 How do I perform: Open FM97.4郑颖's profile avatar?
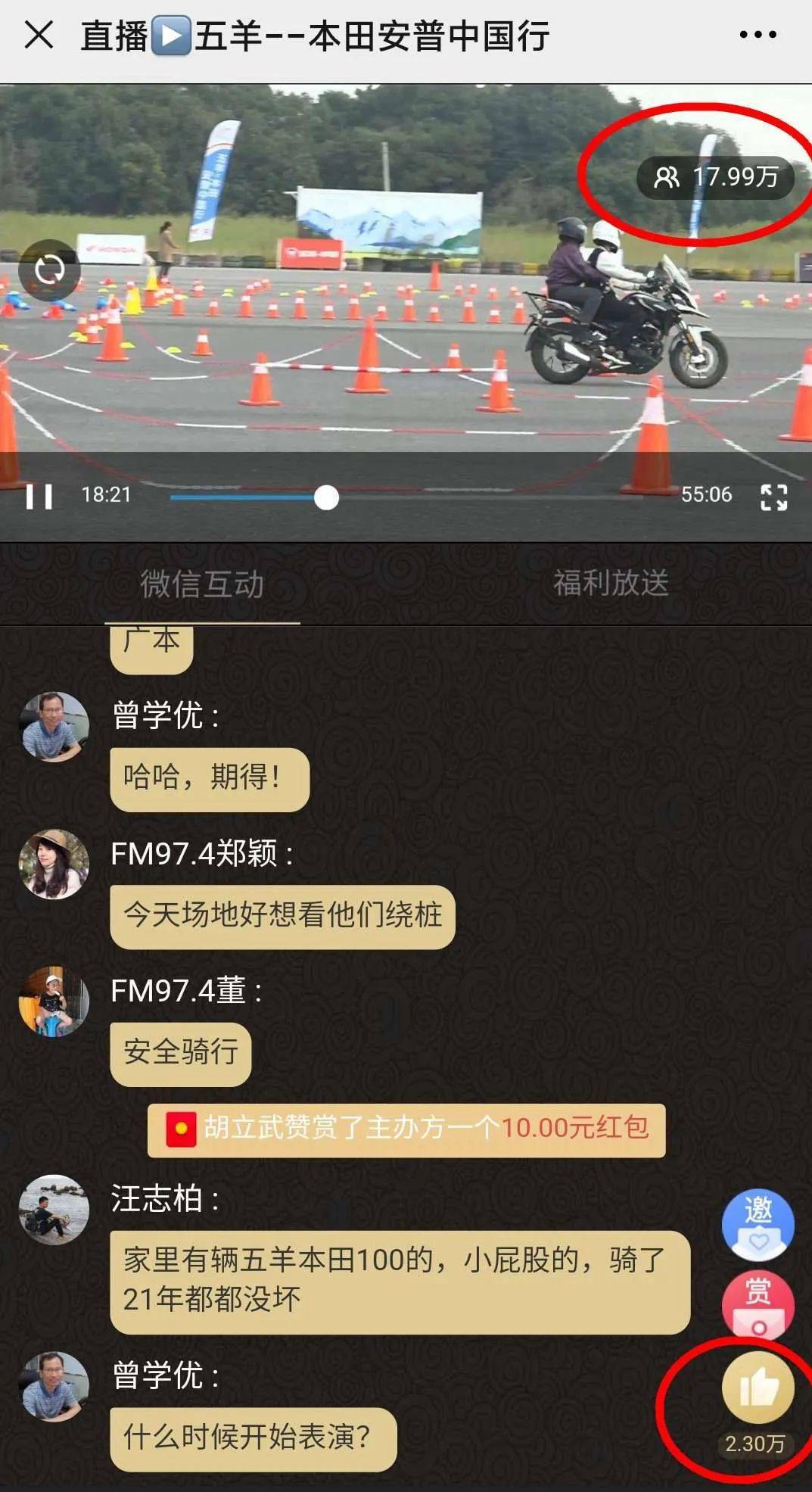pyautogui.click(x=54, y=864)
